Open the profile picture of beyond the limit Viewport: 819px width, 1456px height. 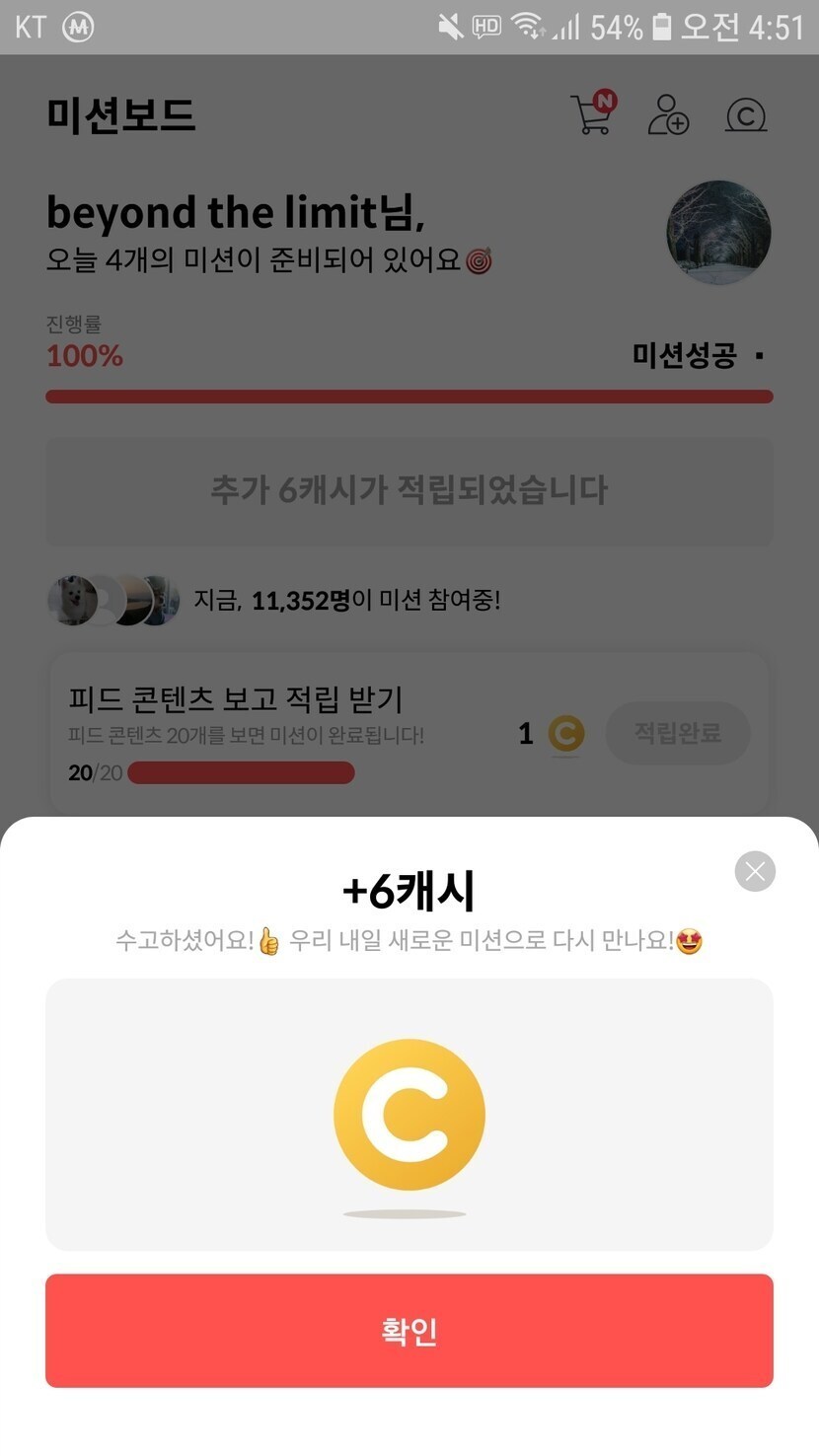click(718, 233)
